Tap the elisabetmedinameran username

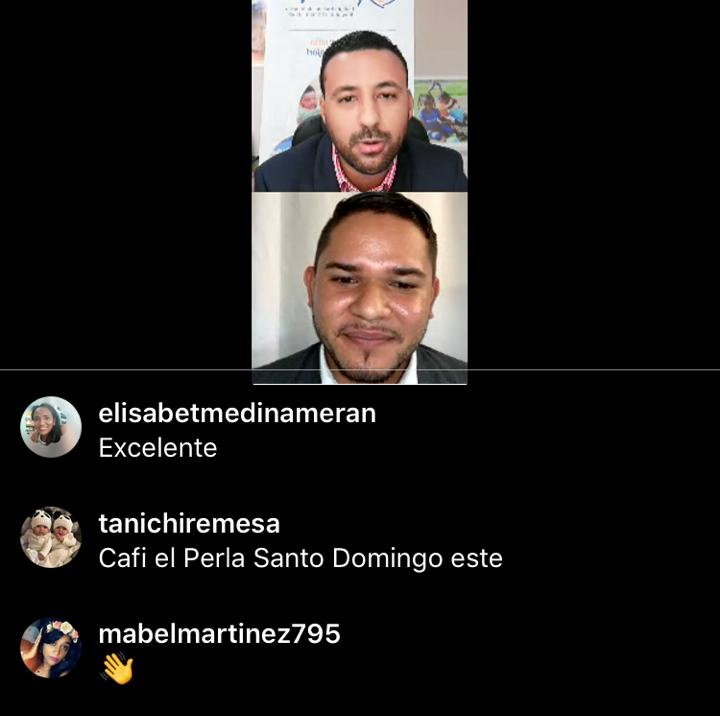click(x=237, y=414)
